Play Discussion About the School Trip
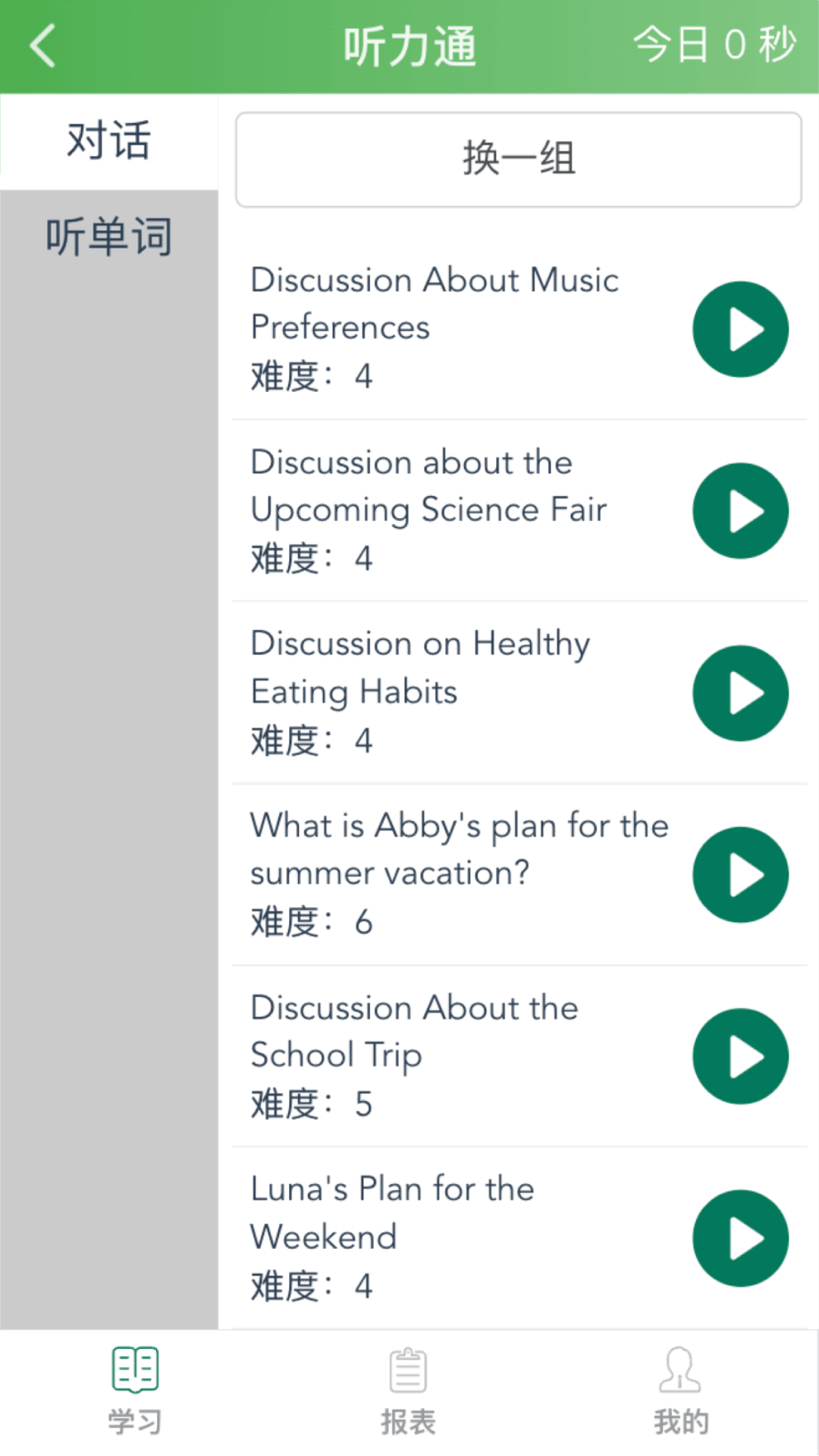 point(740,1056)
